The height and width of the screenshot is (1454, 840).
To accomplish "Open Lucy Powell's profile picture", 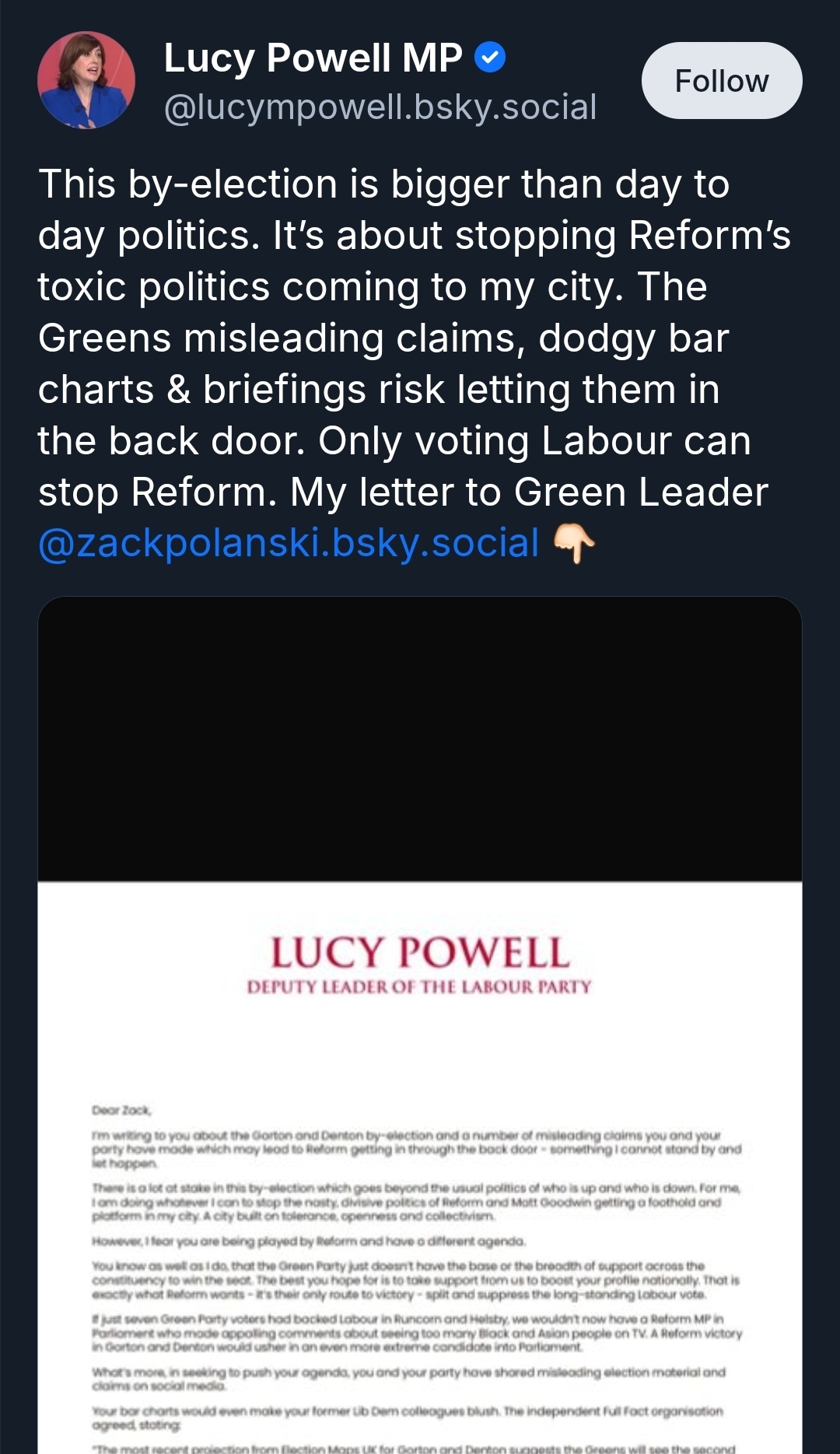I will (86, 80).
